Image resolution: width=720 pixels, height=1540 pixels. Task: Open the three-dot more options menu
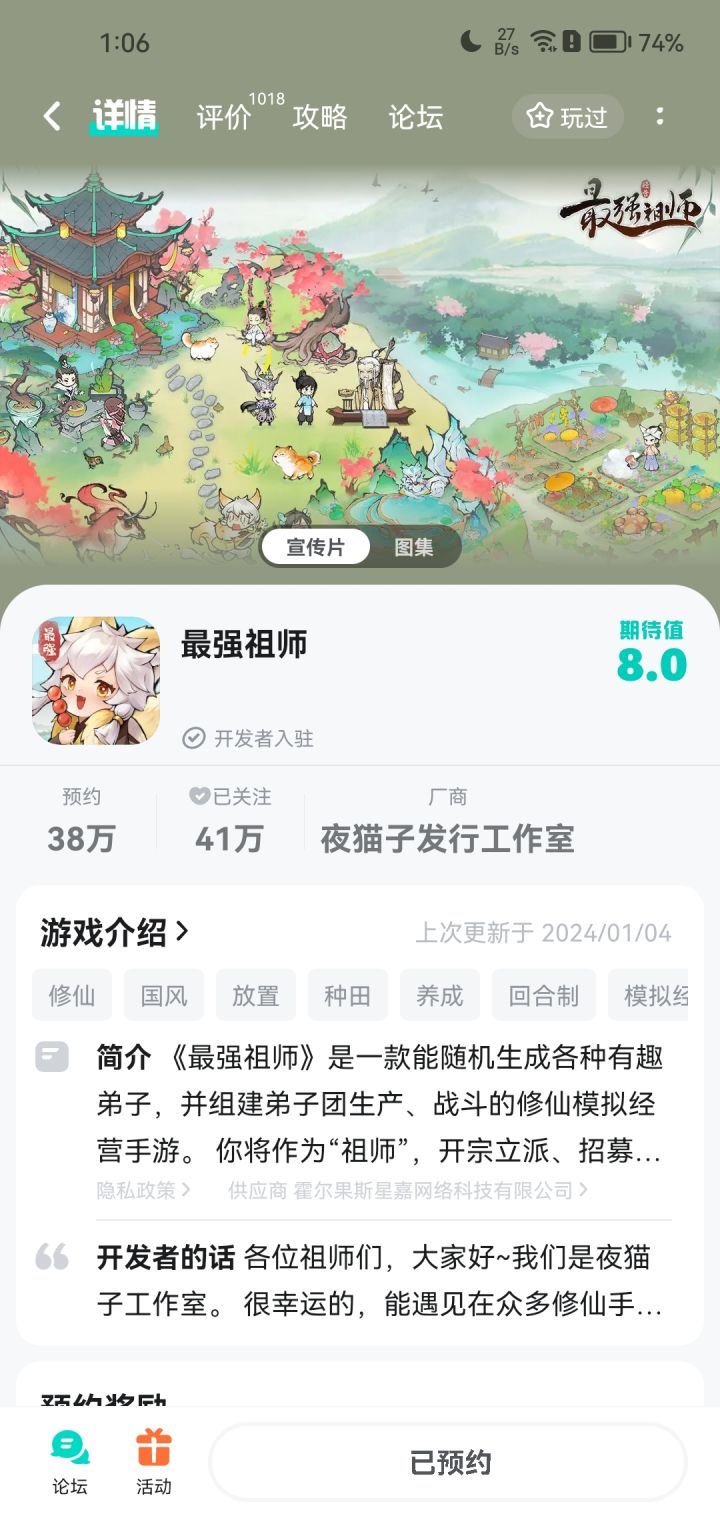(660, 117)
